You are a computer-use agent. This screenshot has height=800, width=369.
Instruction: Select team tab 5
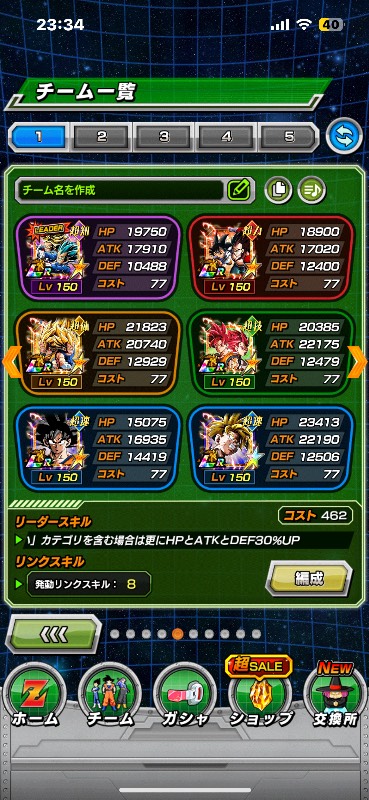289,137
